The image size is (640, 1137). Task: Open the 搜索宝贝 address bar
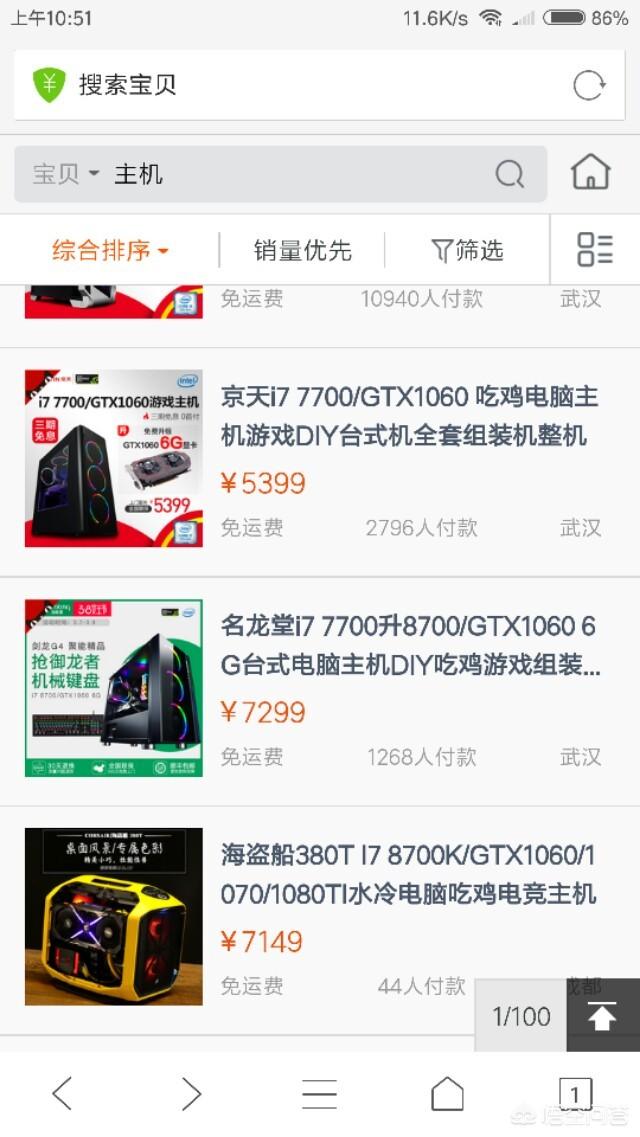pyautogui.click(x=319, y=85)
